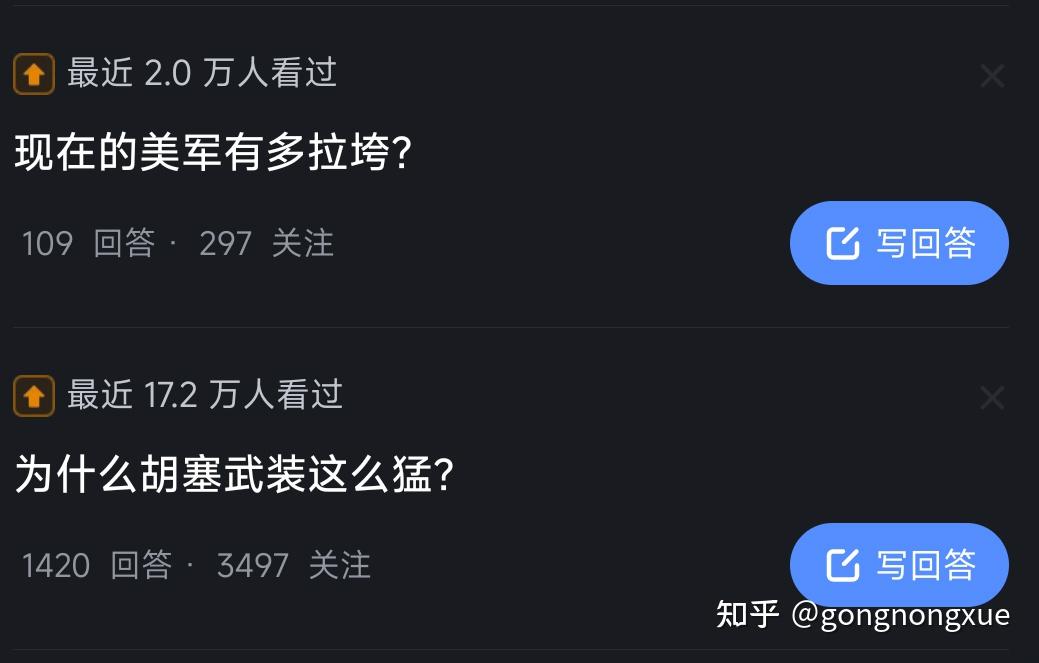Dismiss the 现在的美军有多拉垮 question
1039x663 pixels.
(991, 76)
